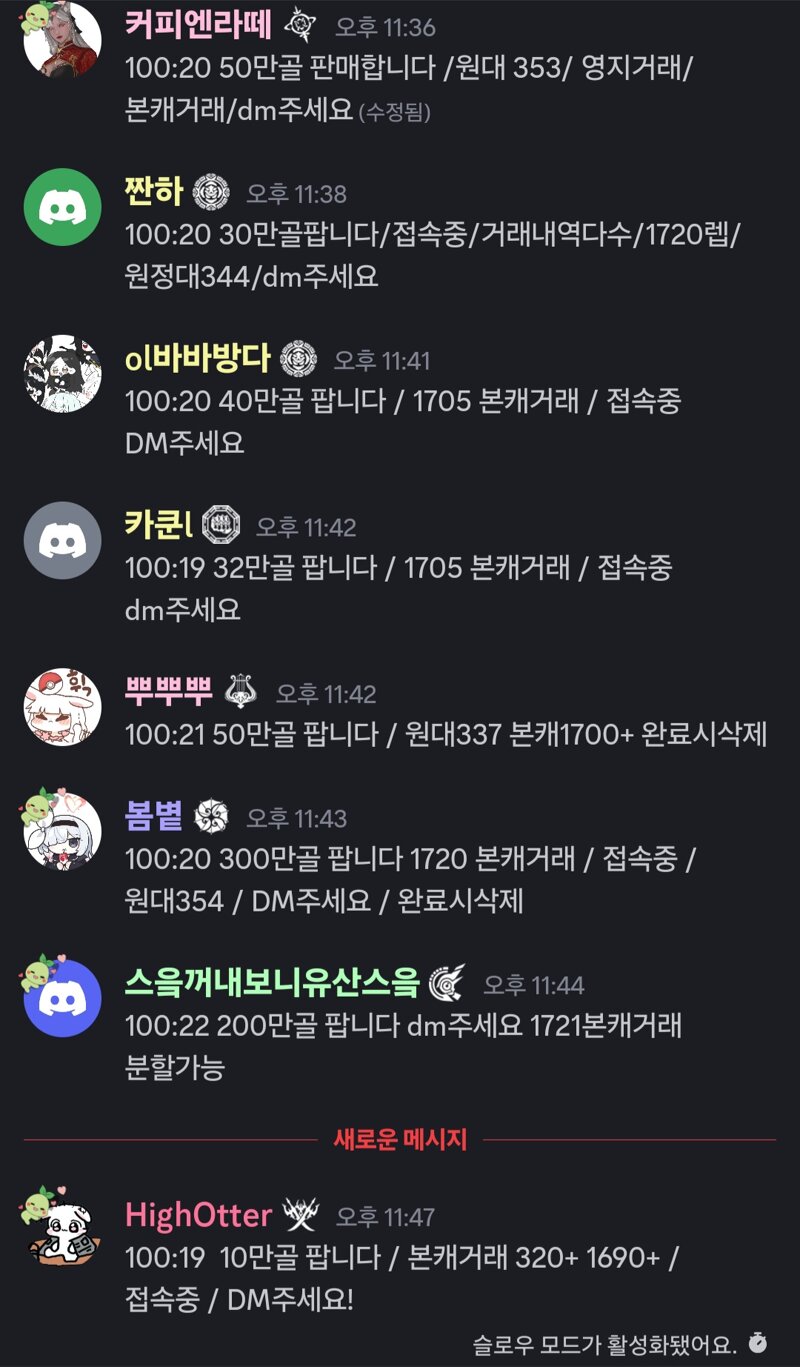The width and height of the screenshot is (800, 1367).
Task: Open 짠하's green Discord avatar
Action: click(62, 206)
